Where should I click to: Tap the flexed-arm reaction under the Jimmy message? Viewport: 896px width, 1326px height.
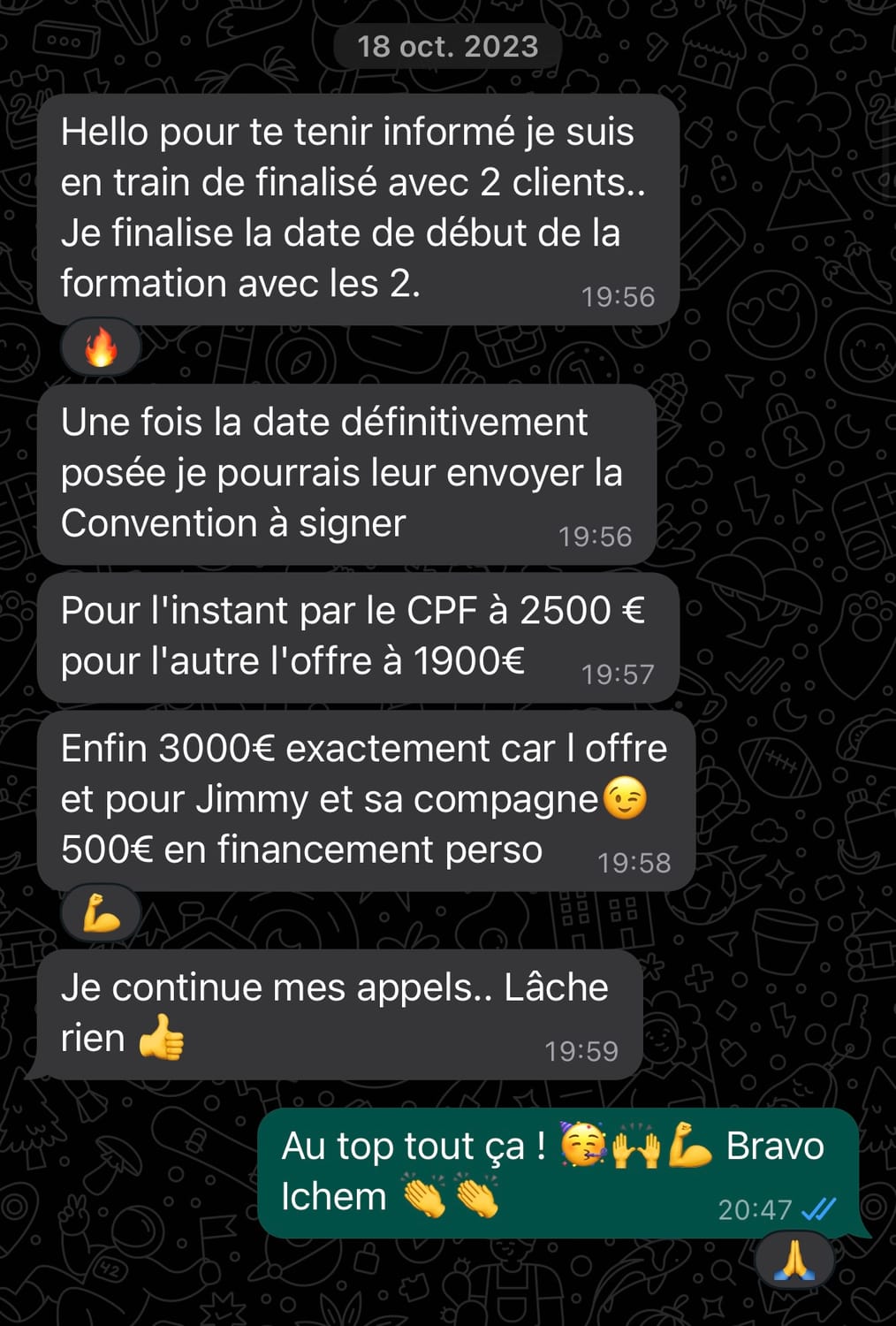[x=101, y=914]
